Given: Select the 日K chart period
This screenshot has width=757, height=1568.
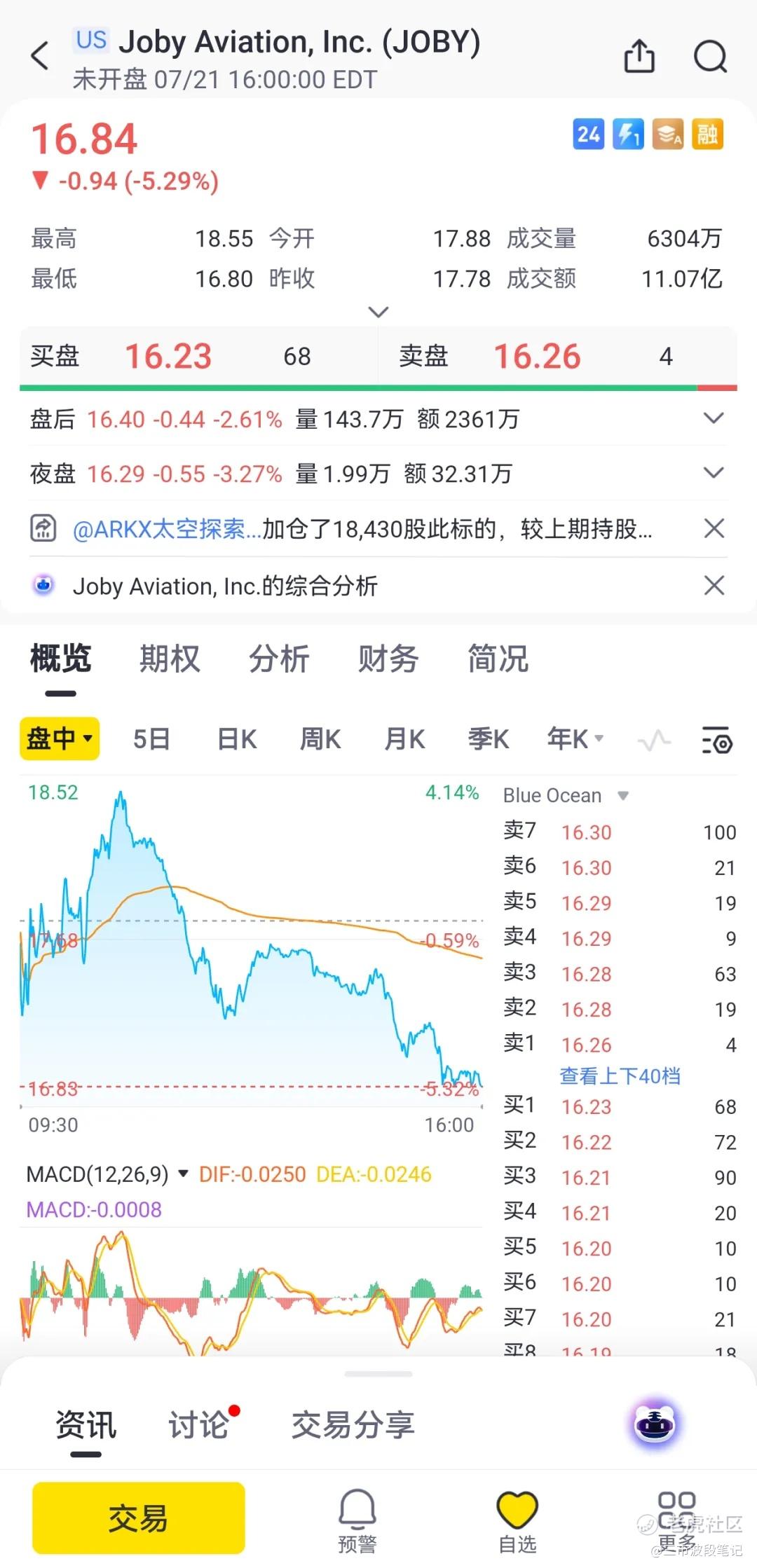Looking at the screenshot, I should (x=237, y=739).
